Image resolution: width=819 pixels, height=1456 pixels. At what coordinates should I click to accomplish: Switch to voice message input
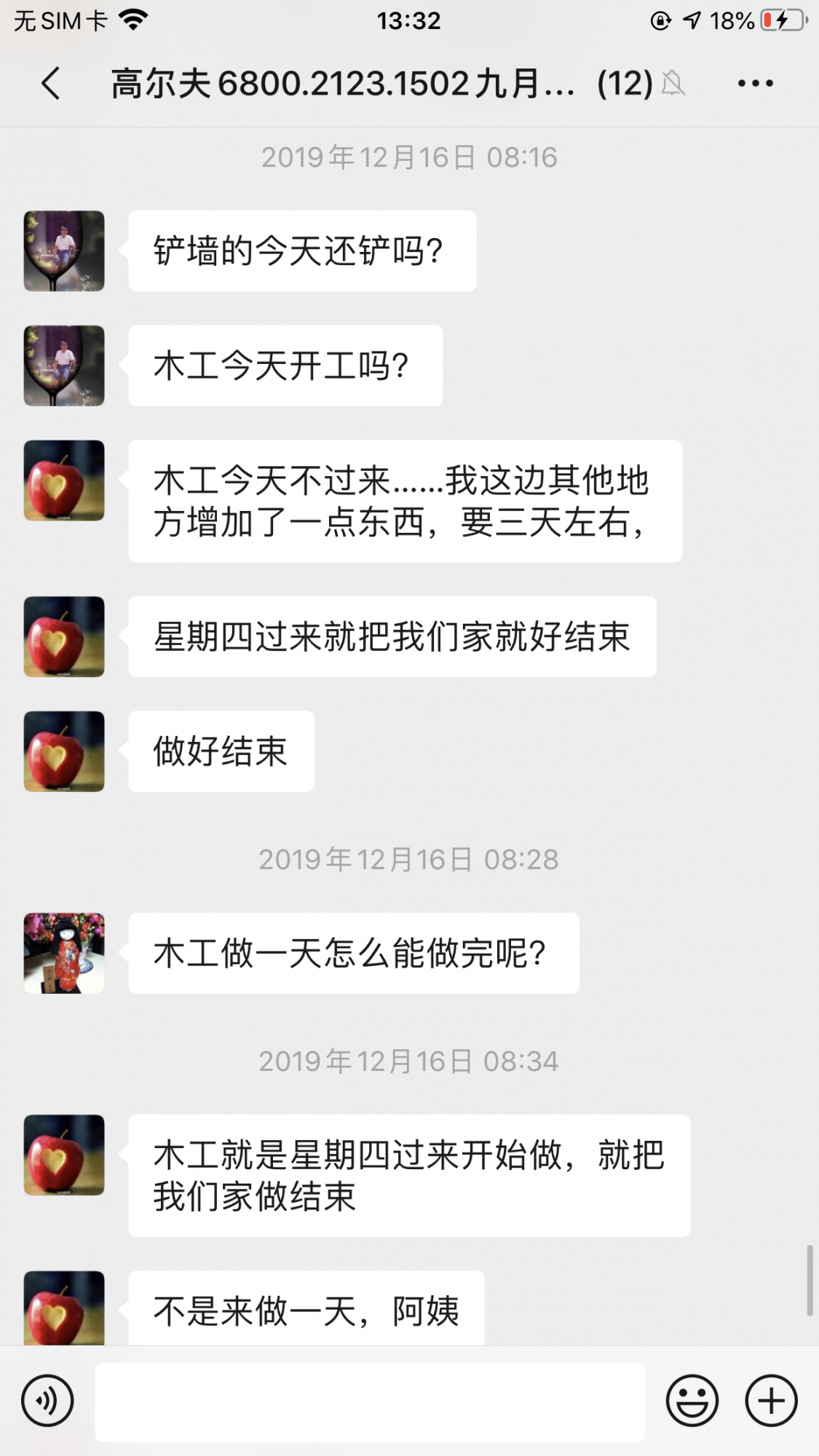tap(47, 1401)
